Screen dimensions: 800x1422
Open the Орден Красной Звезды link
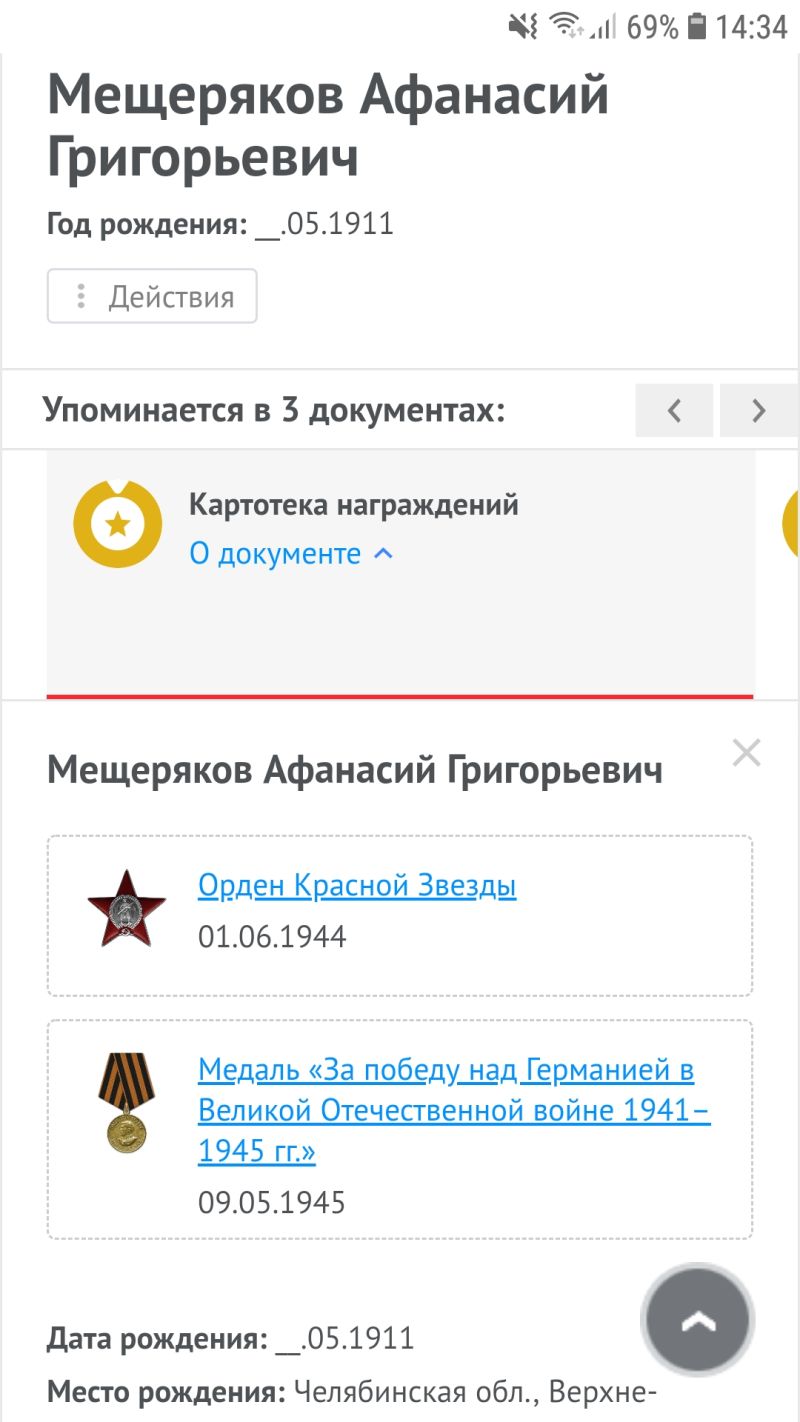(x=357, y=885)
